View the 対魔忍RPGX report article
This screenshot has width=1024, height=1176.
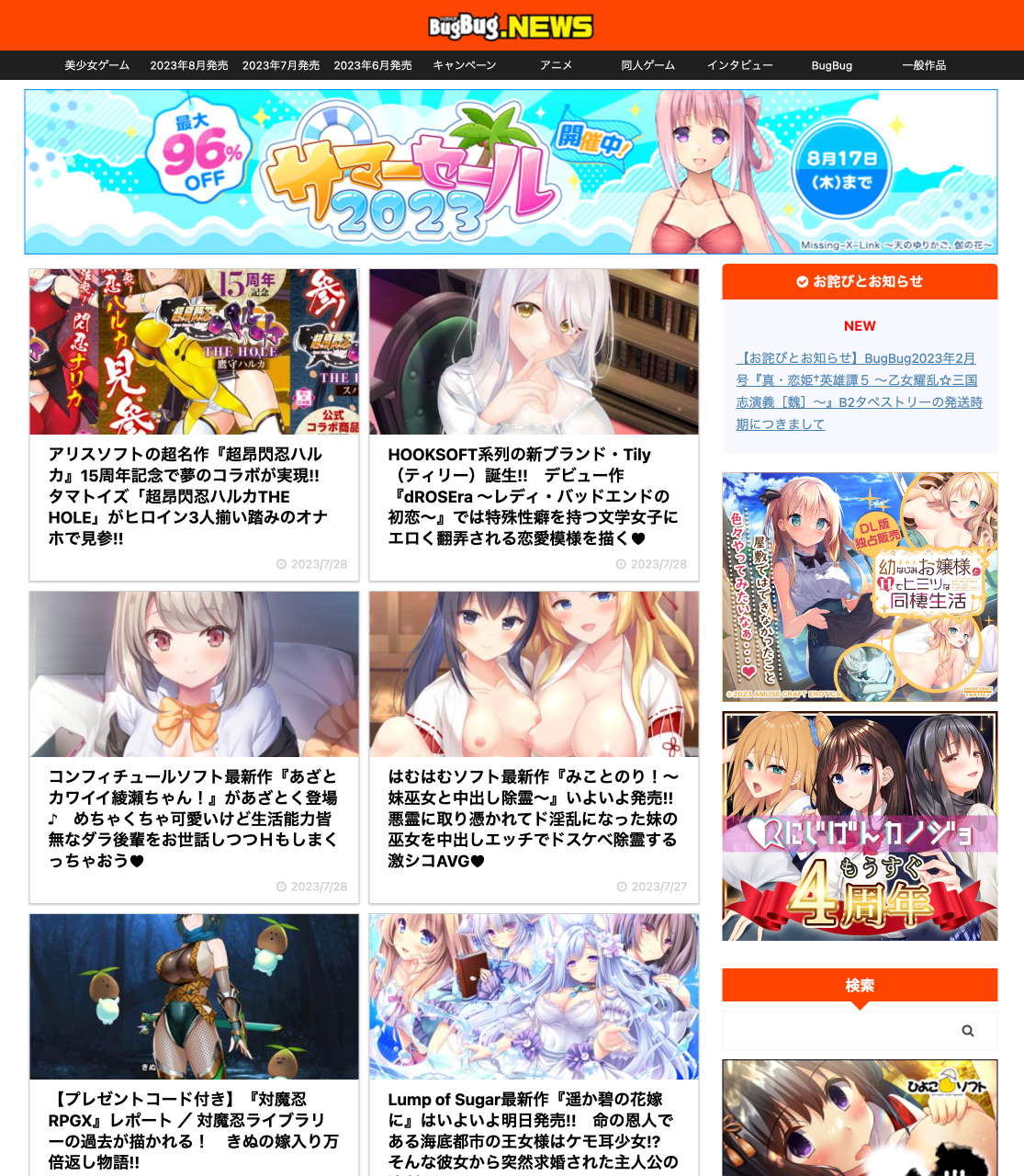point(193,1130)
